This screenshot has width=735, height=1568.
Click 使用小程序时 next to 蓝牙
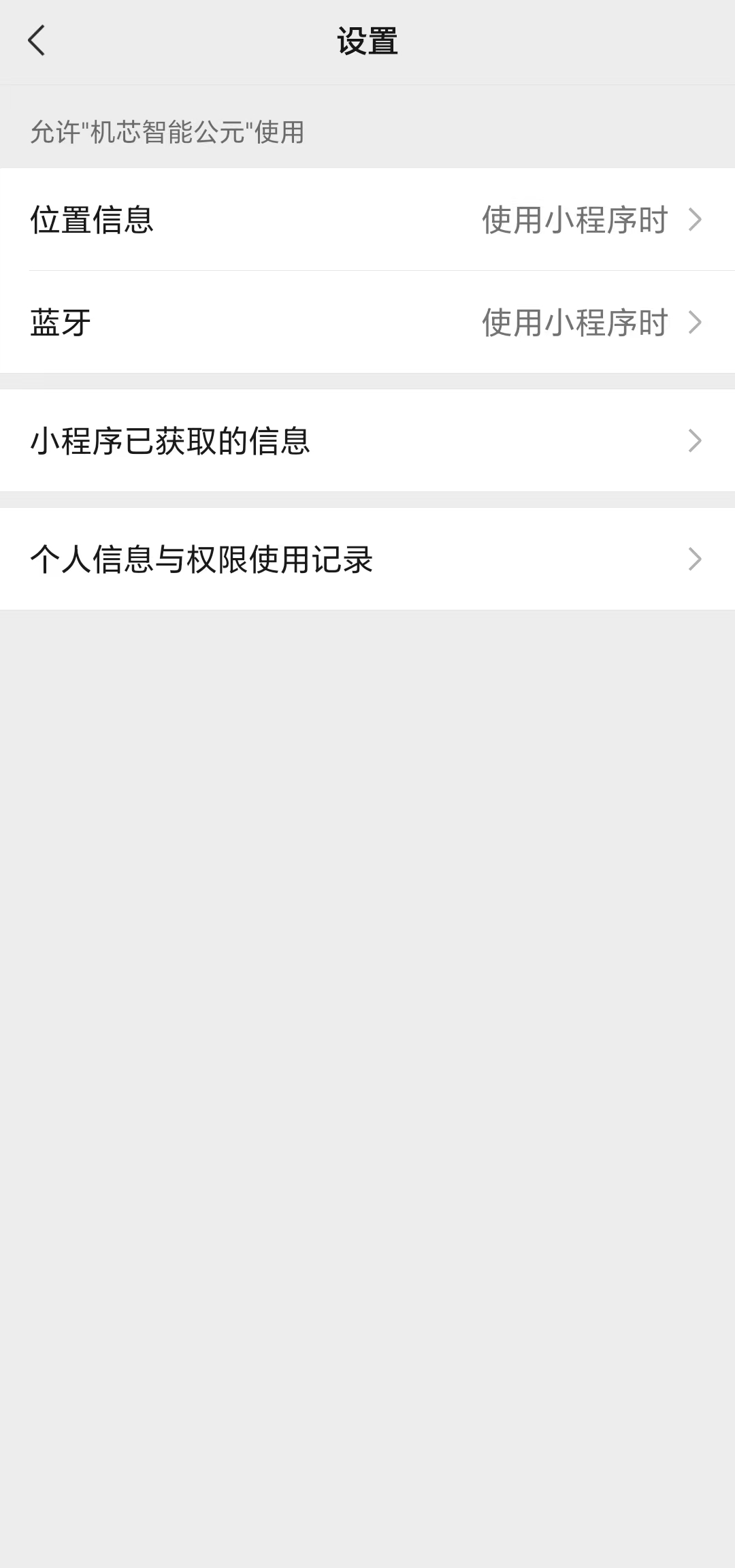[x=574, y=323]
